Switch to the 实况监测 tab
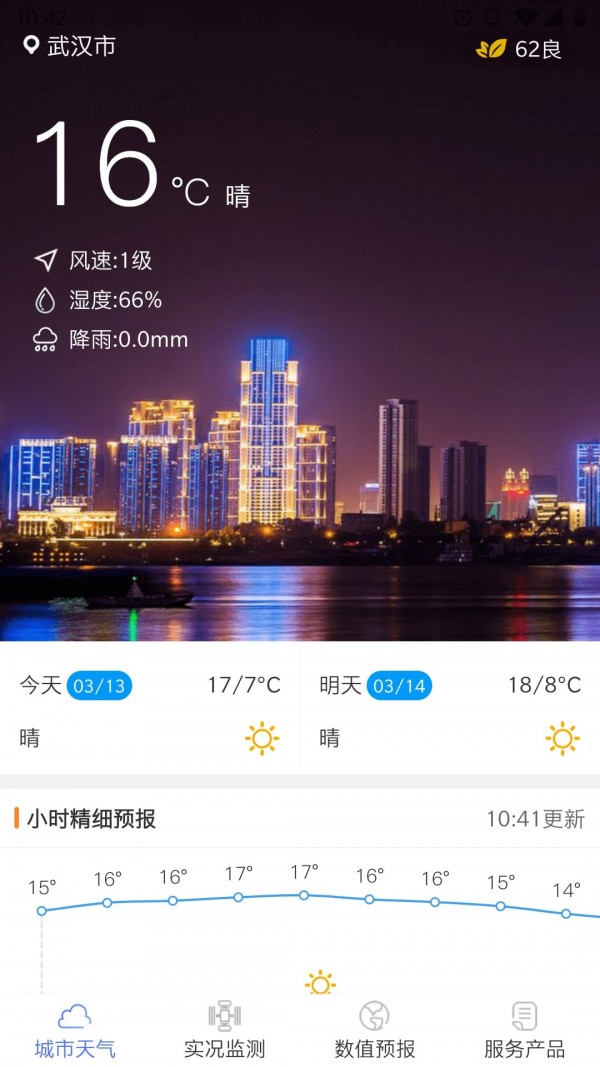 (225, 1031)
